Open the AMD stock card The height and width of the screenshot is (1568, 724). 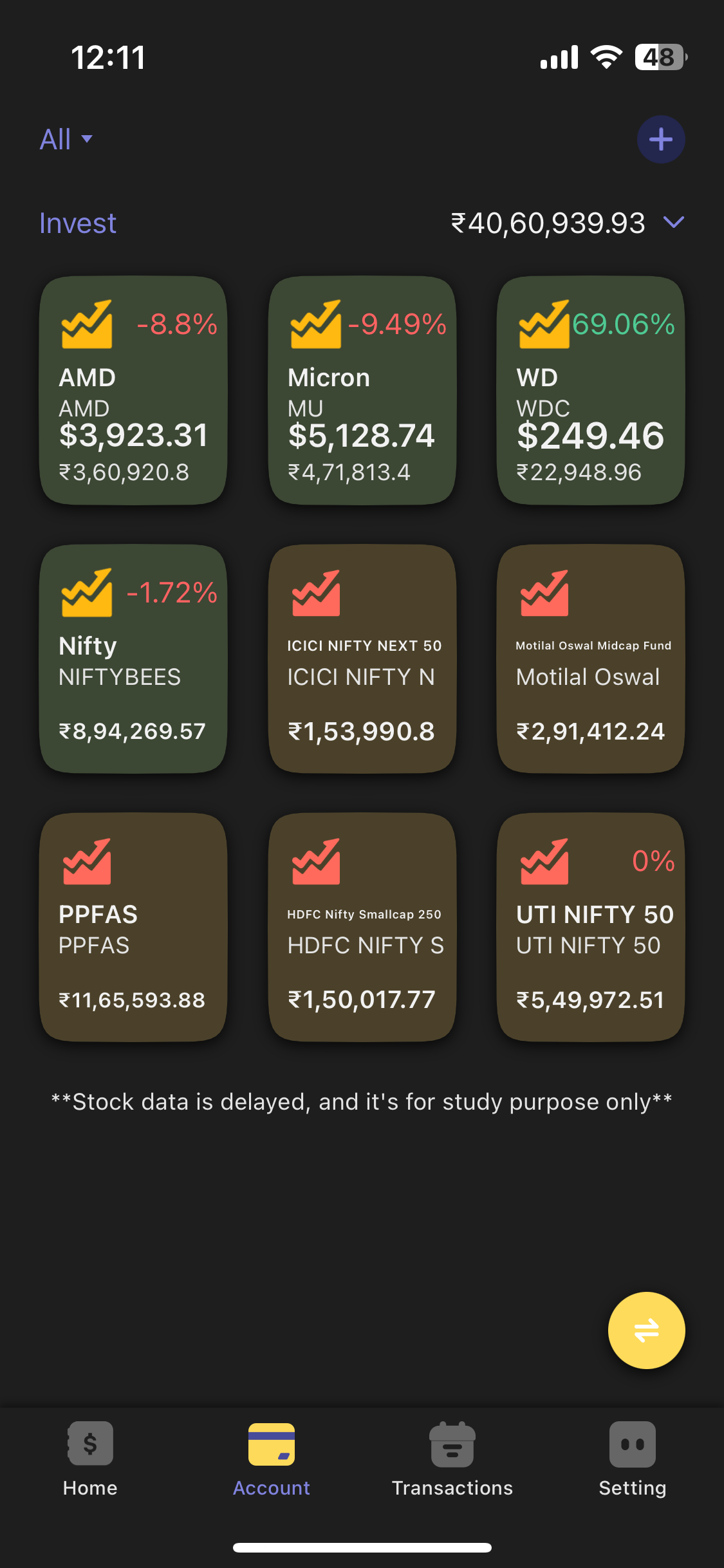133,390
